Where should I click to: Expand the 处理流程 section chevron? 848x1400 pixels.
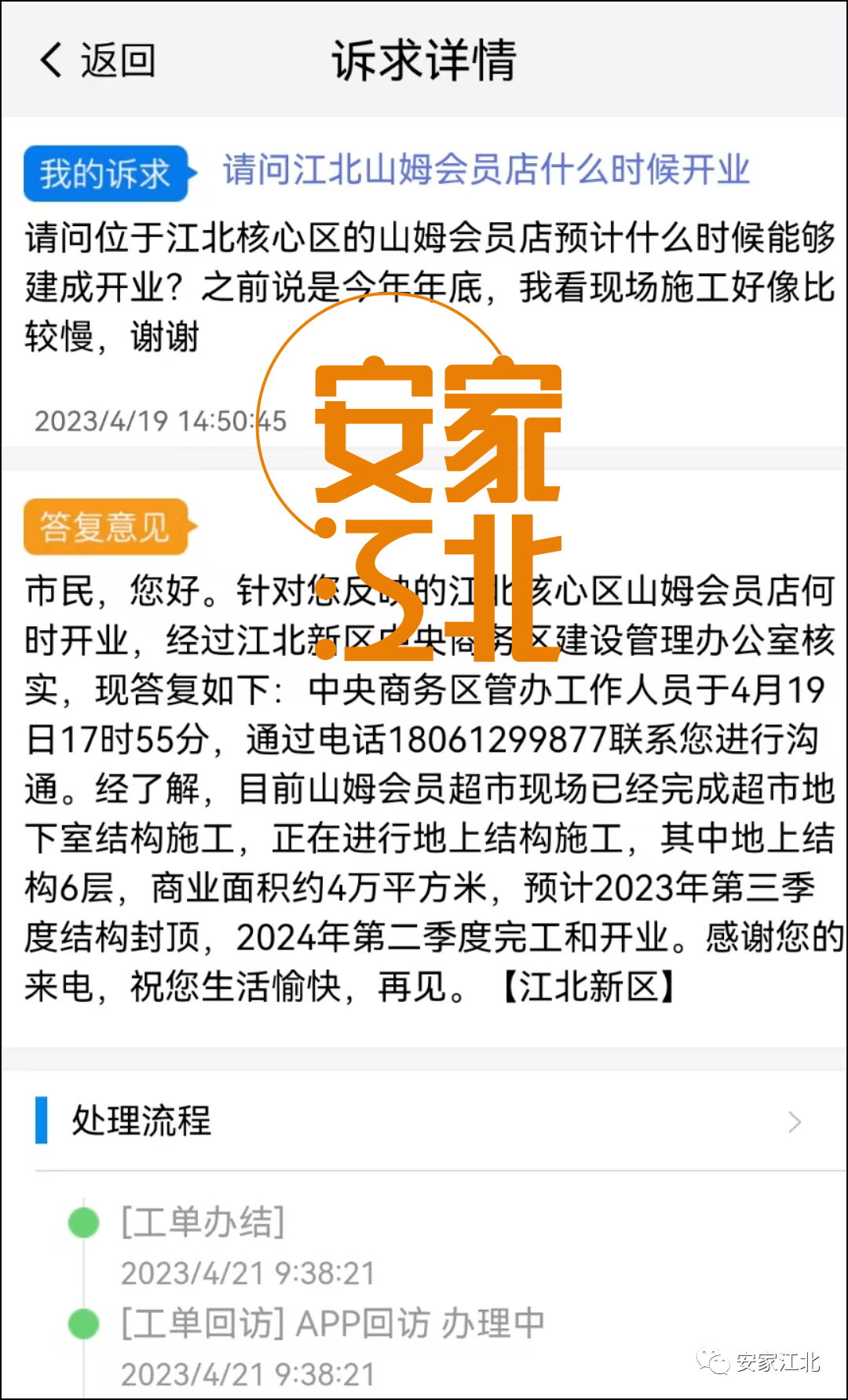tap(794, 1122)
